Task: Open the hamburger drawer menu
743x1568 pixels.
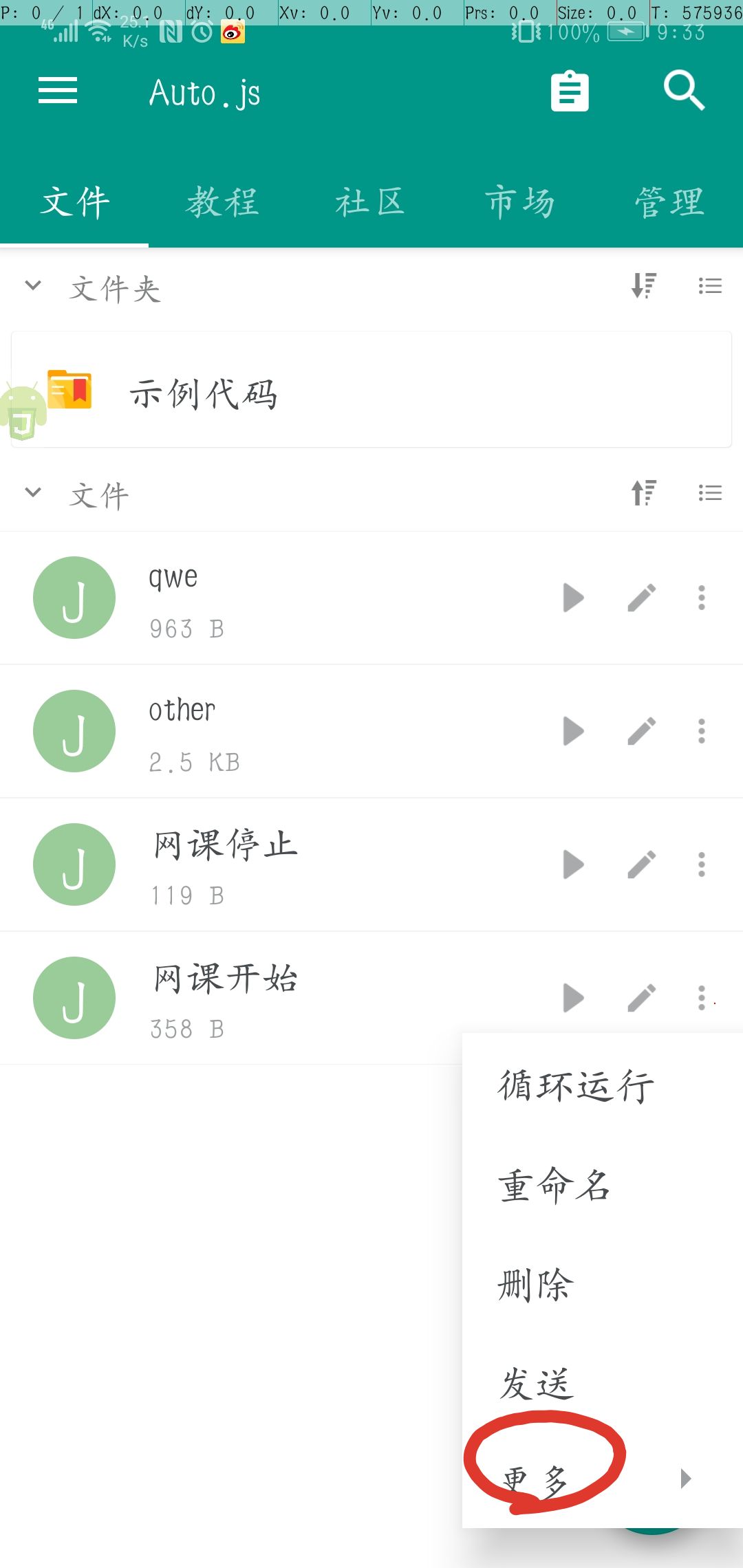Action: point(58,91)
